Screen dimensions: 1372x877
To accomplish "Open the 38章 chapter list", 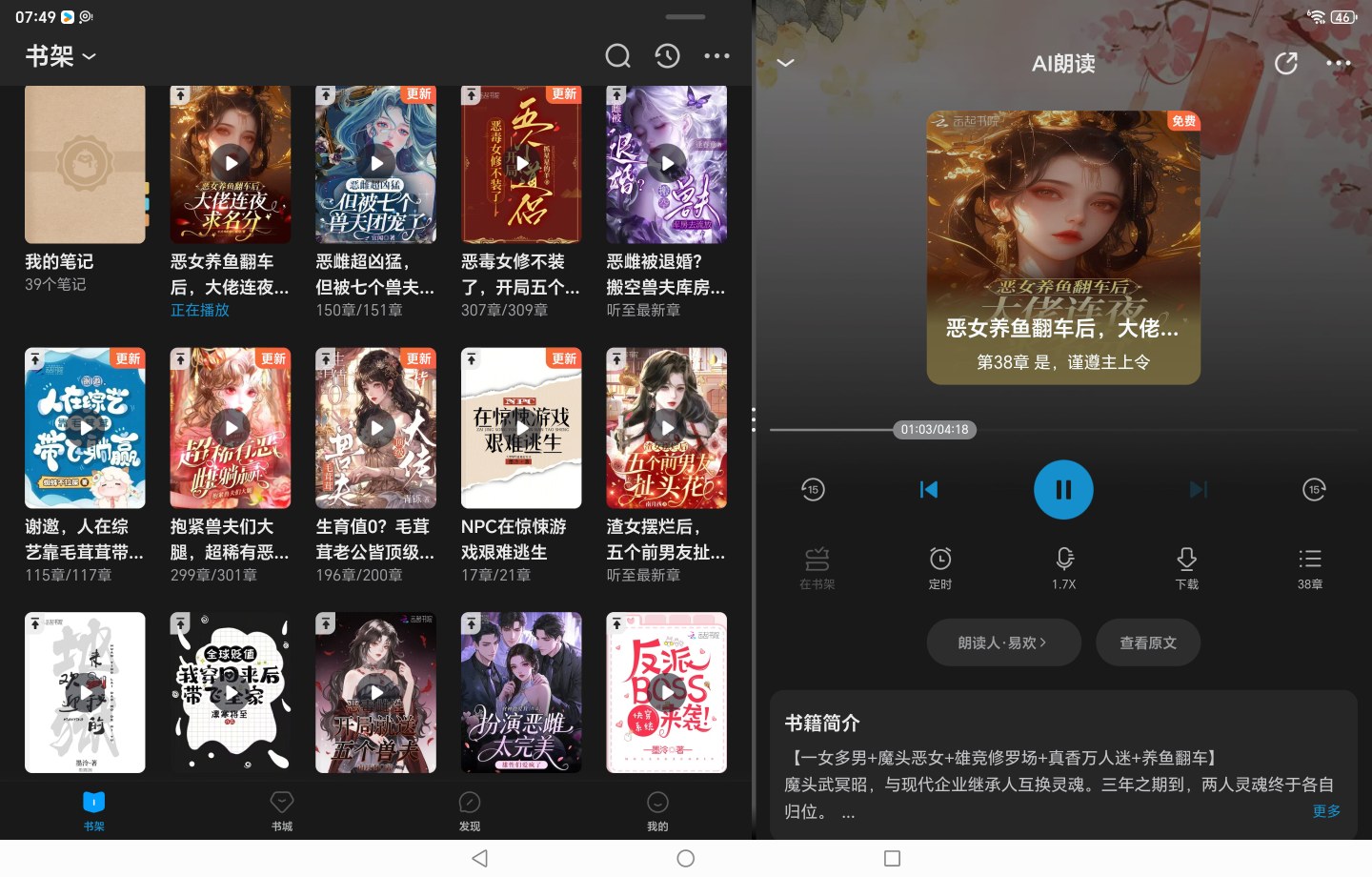I will (x=1310, y=568).
